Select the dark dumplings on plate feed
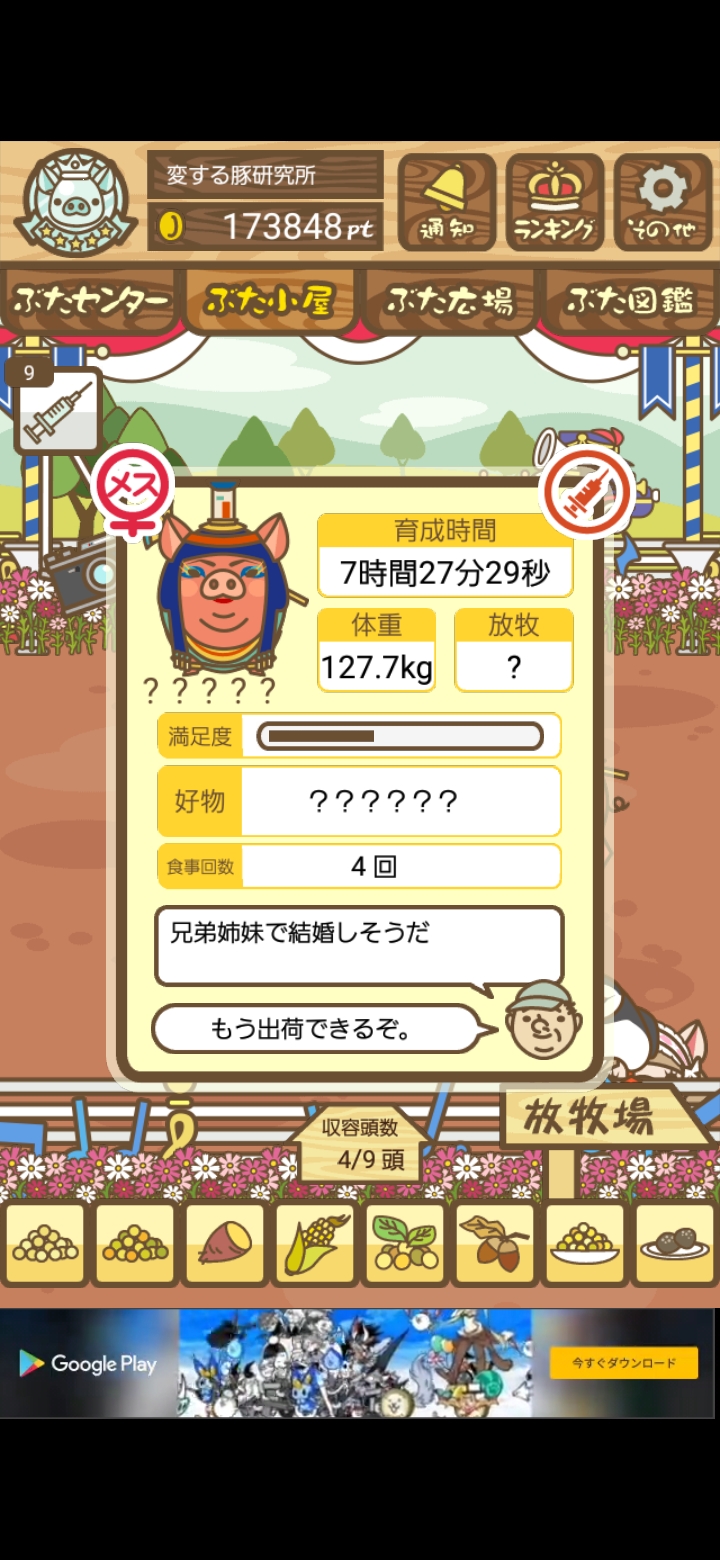720x1560 pixels. coord(675,1244)
